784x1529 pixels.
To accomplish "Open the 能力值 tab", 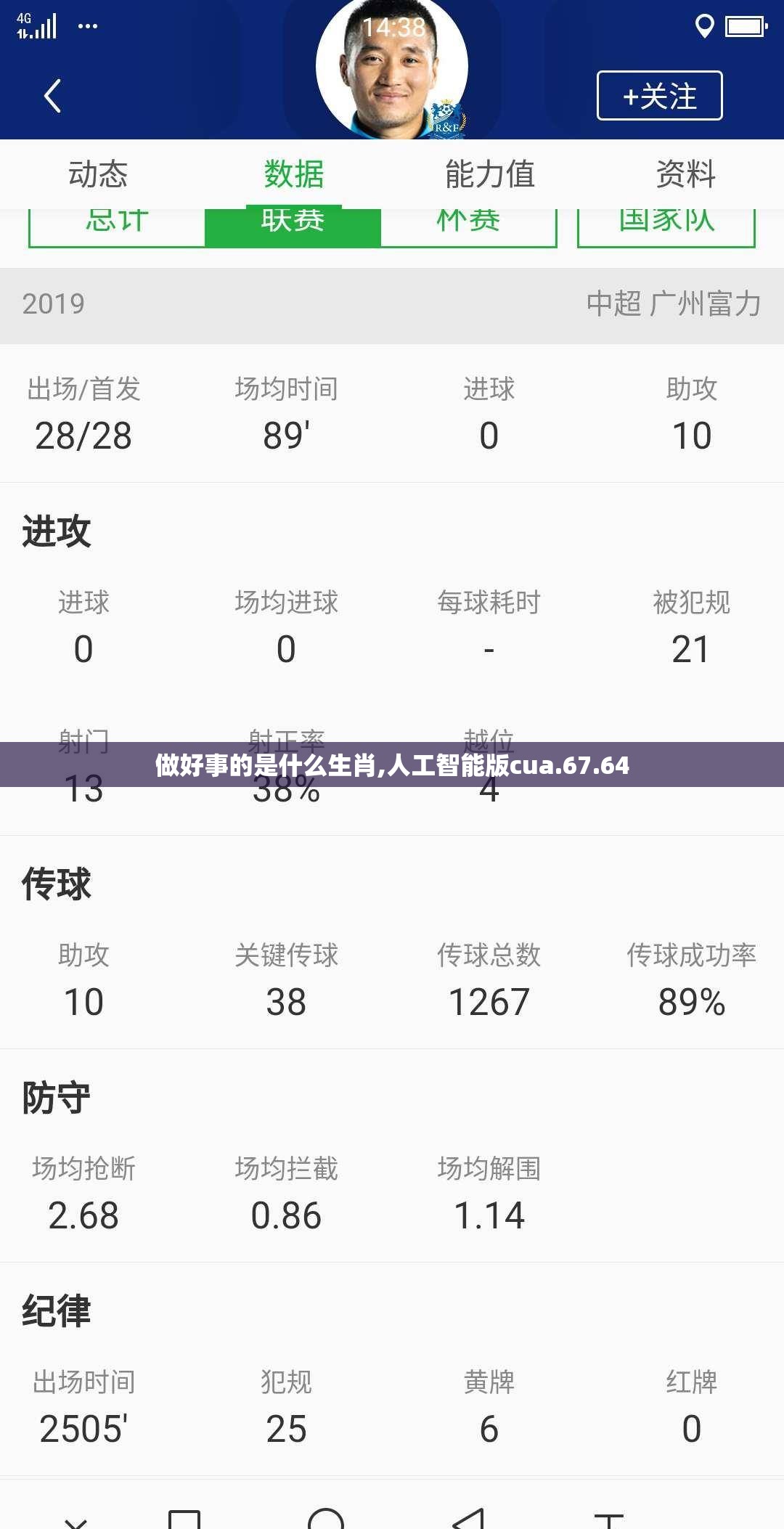I will pos(490,174).
